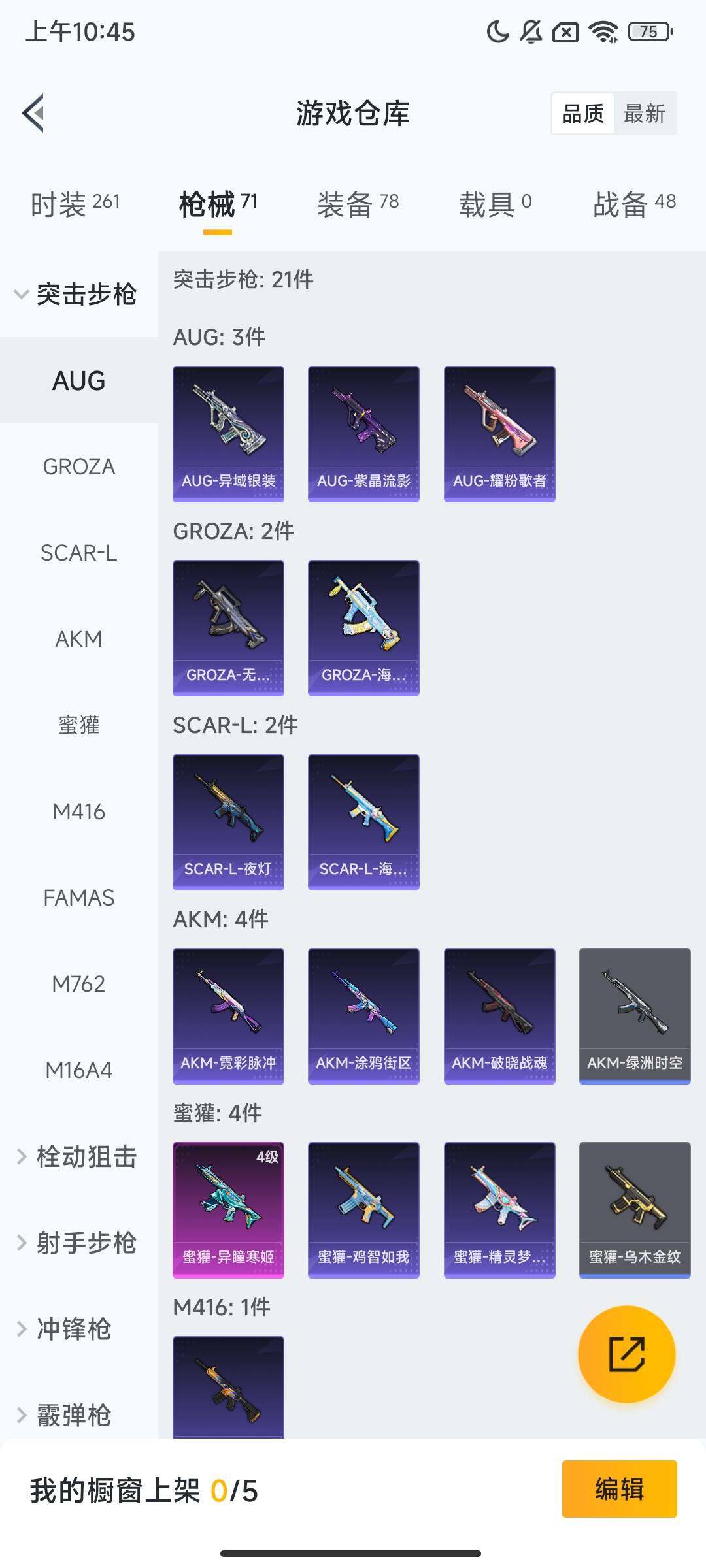Open the SCAR-L-夜灯 skin
The image size is (706, 1568).
coord(228,821)
